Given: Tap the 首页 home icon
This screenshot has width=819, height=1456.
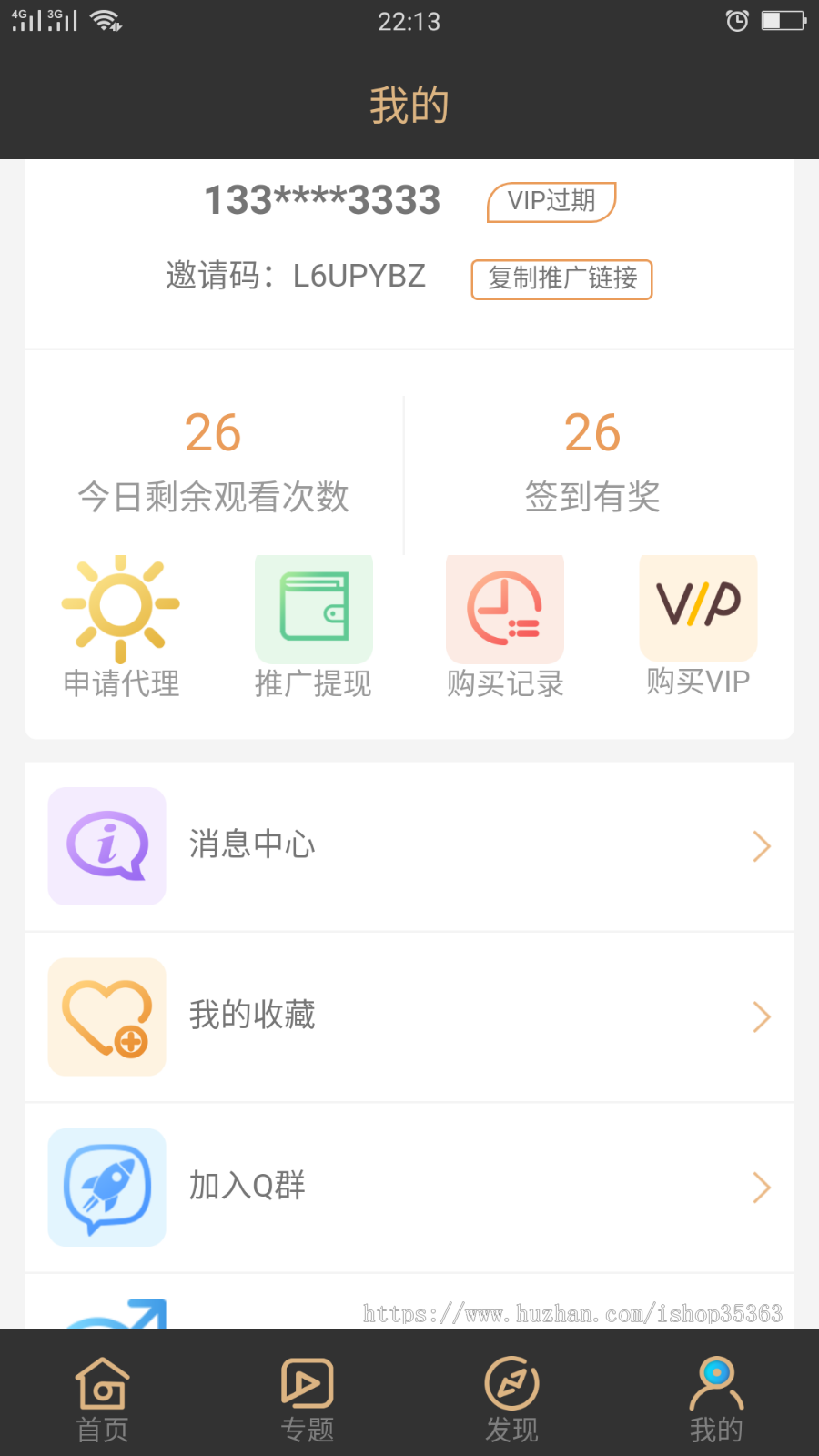Looking at the screenshot, I should [102, 1386].
